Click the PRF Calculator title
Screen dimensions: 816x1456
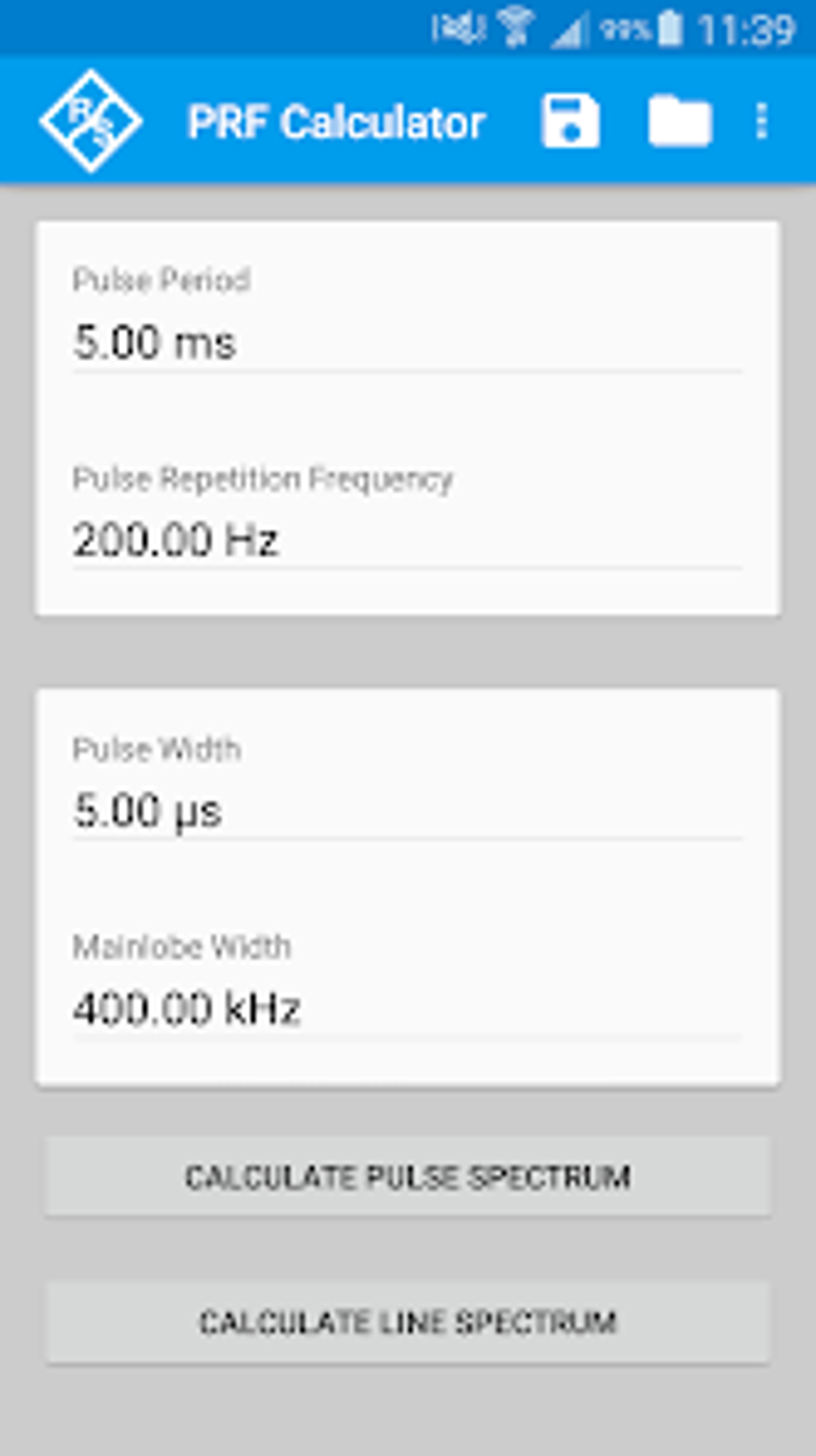[336, 121]
